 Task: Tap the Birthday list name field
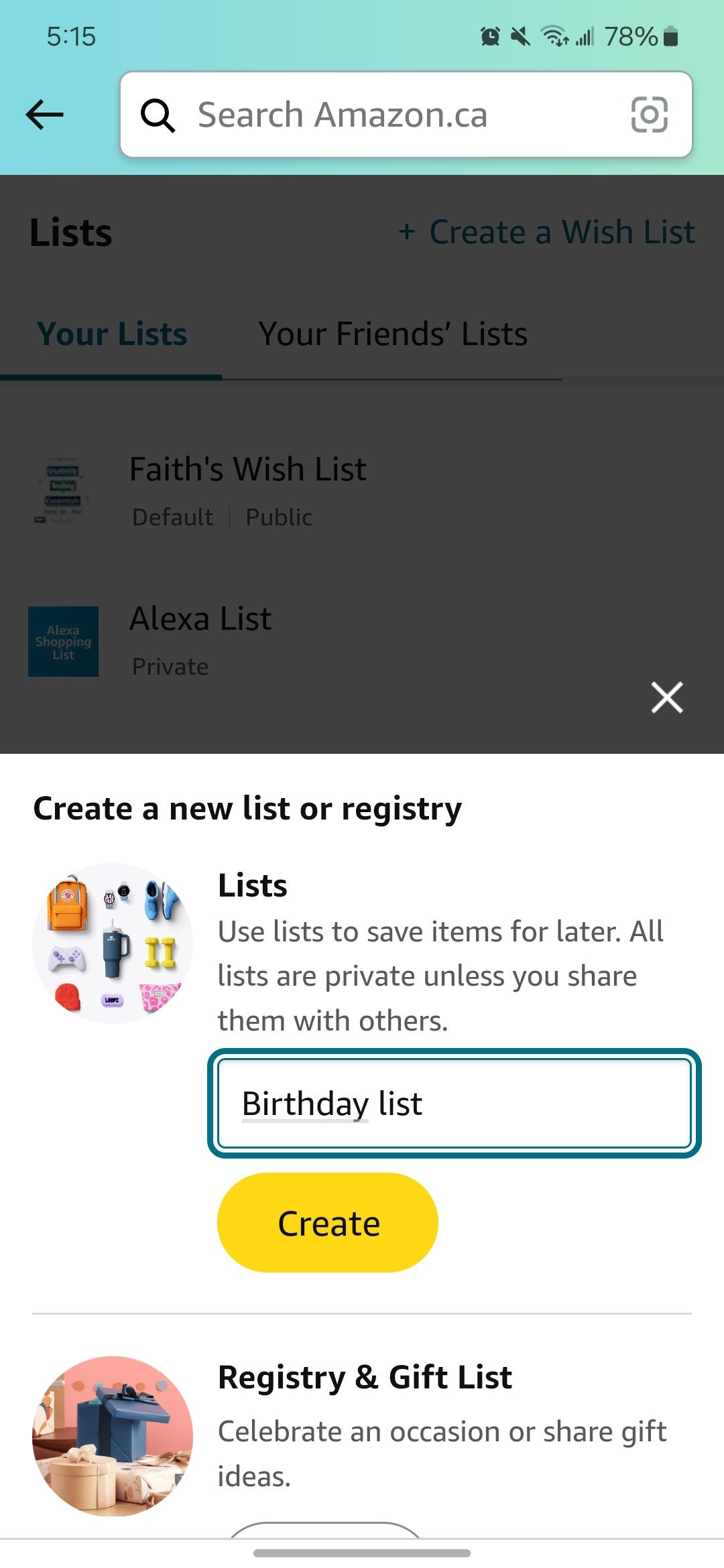click(453, 1102)
